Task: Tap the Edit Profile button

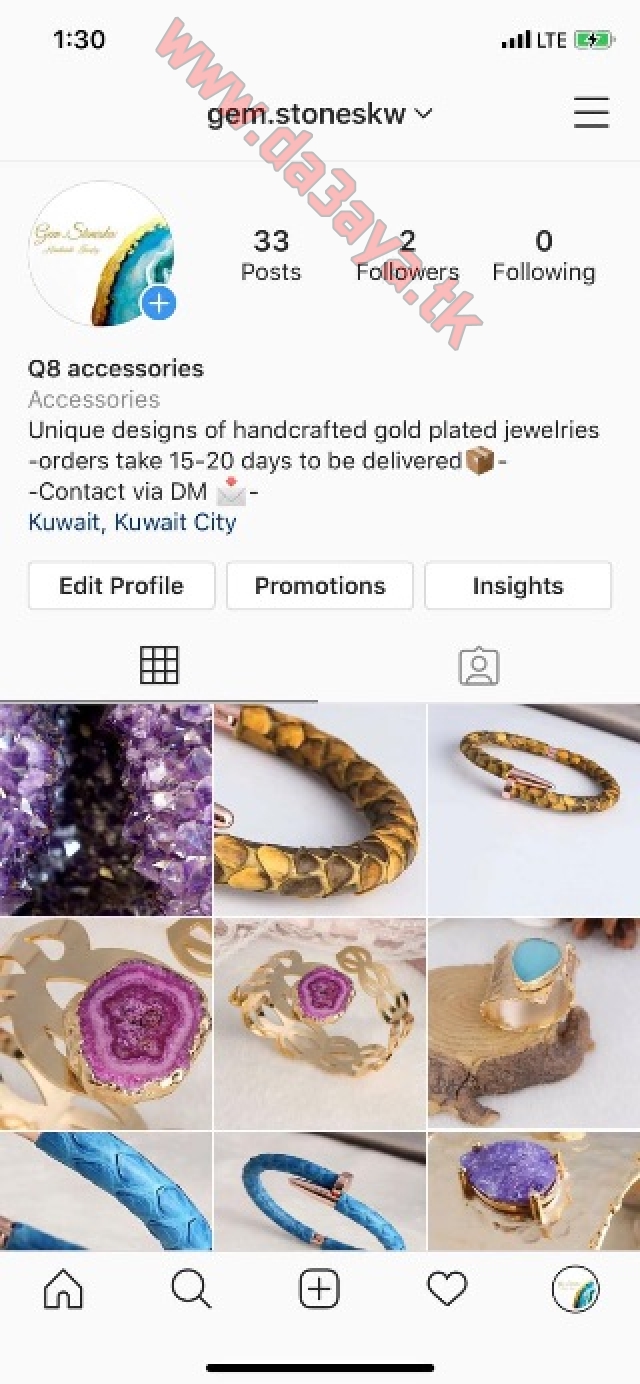Action: (121, 586)
